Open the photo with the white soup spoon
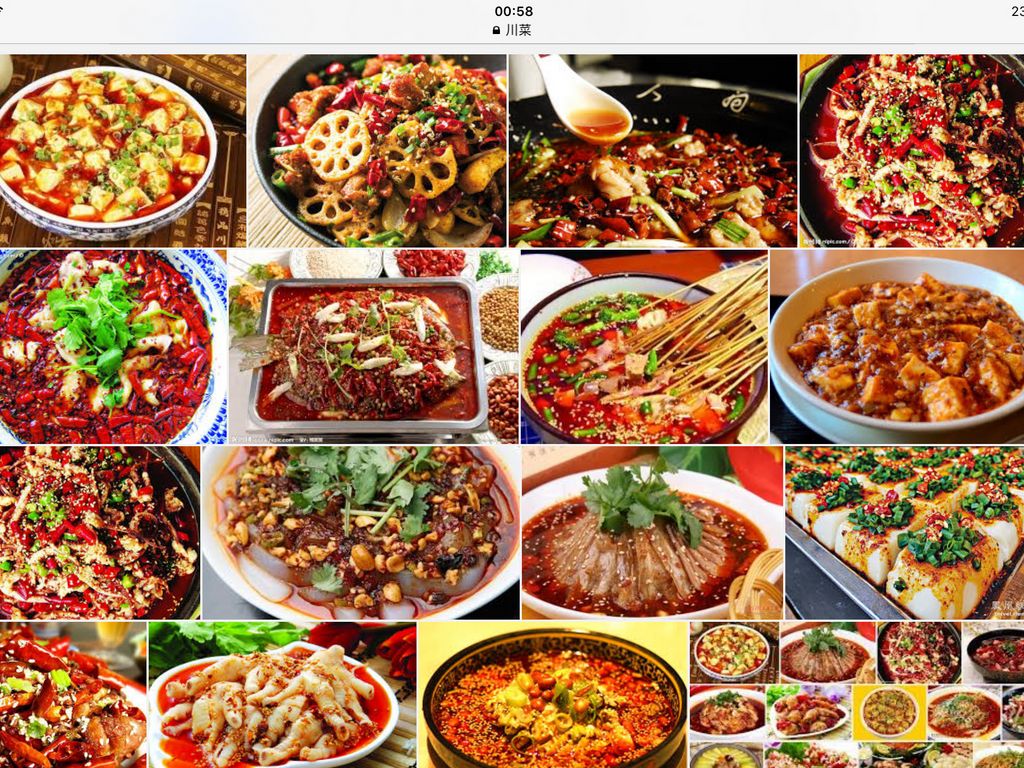 point(653,150)
